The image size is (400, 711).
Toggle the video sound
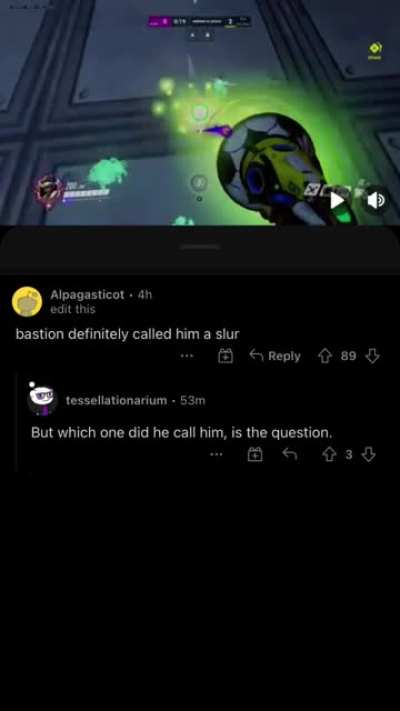376,200
